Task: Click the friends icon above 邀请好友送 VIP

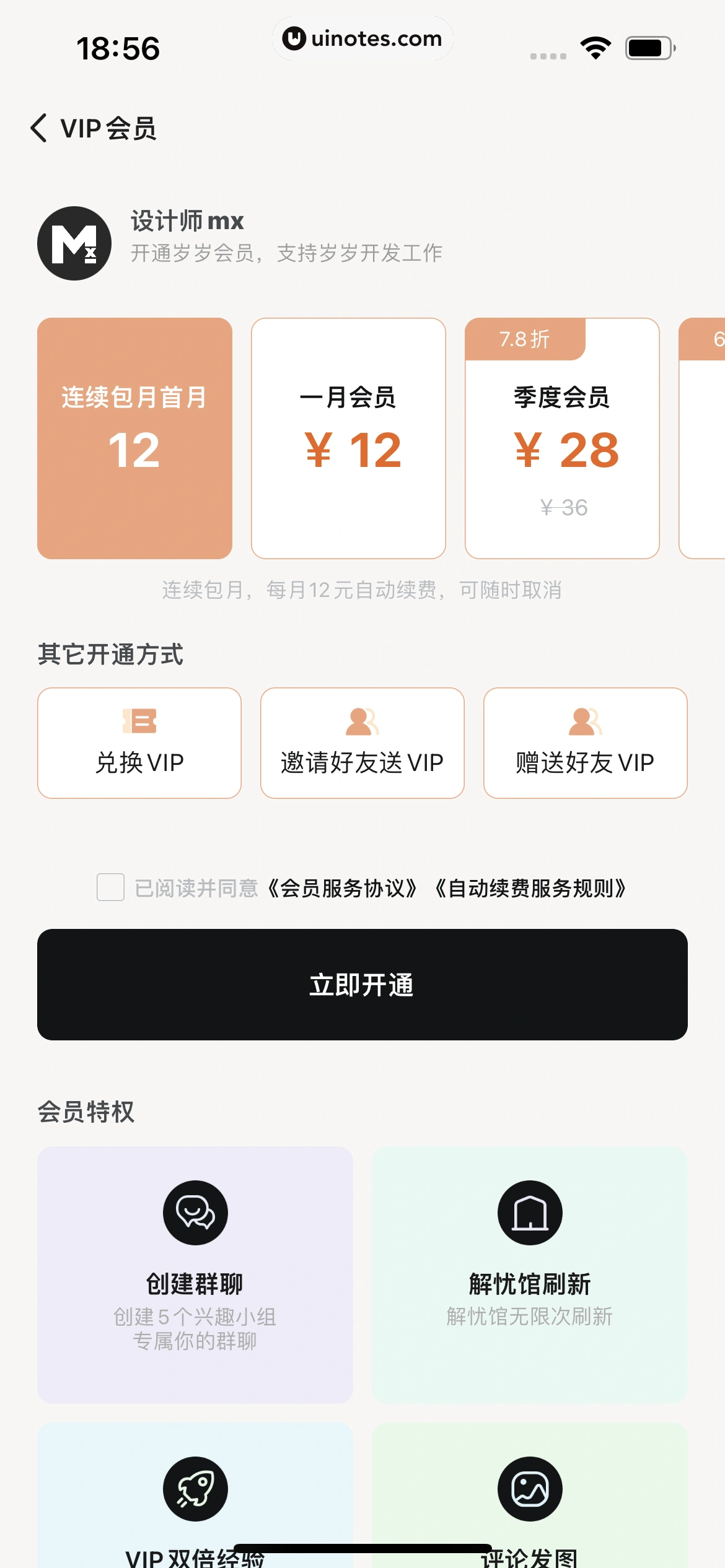Action: click(x=362, y=722)
